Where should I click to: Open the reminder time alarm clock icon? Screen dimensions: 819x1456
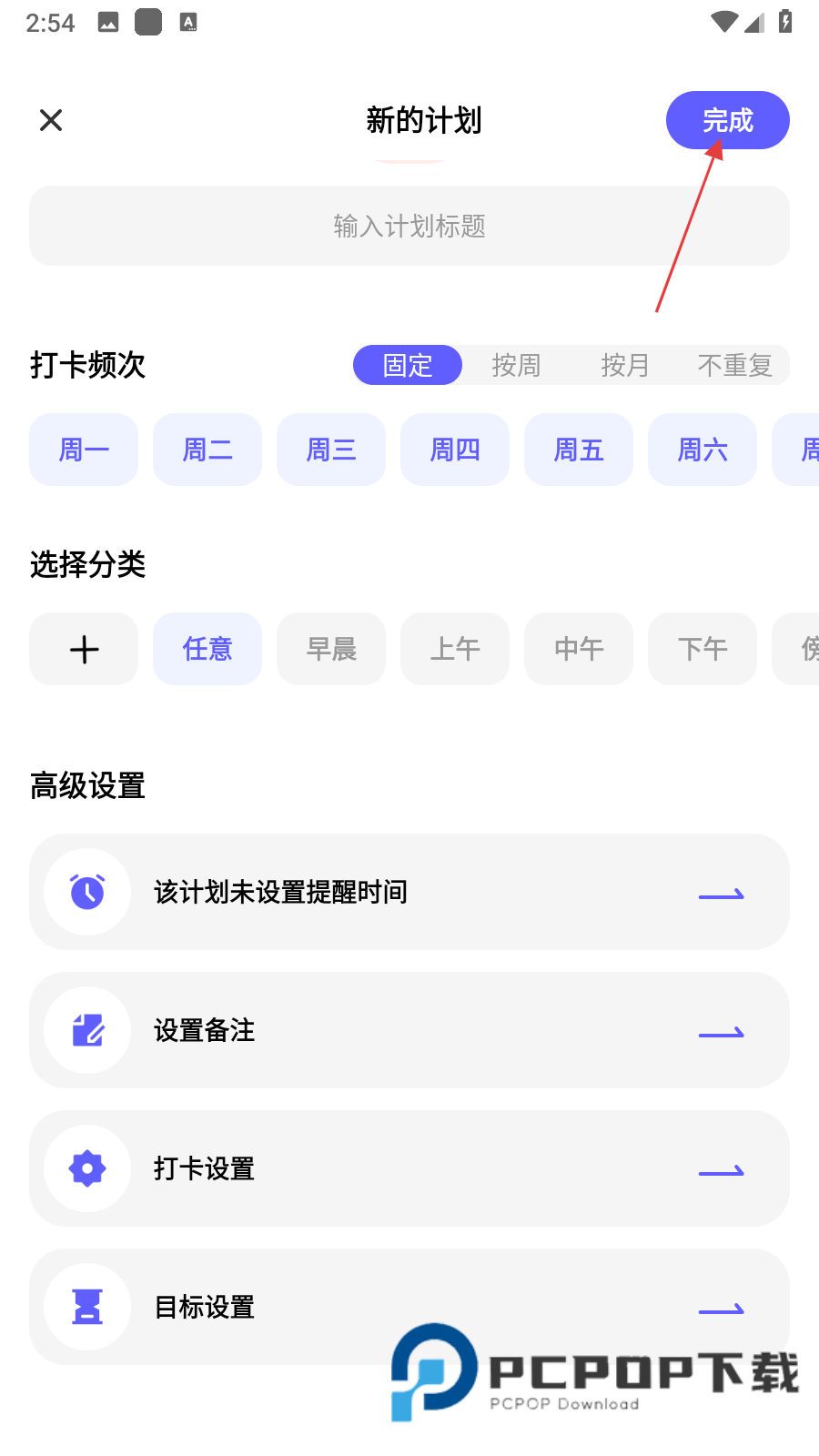[86, 892]
